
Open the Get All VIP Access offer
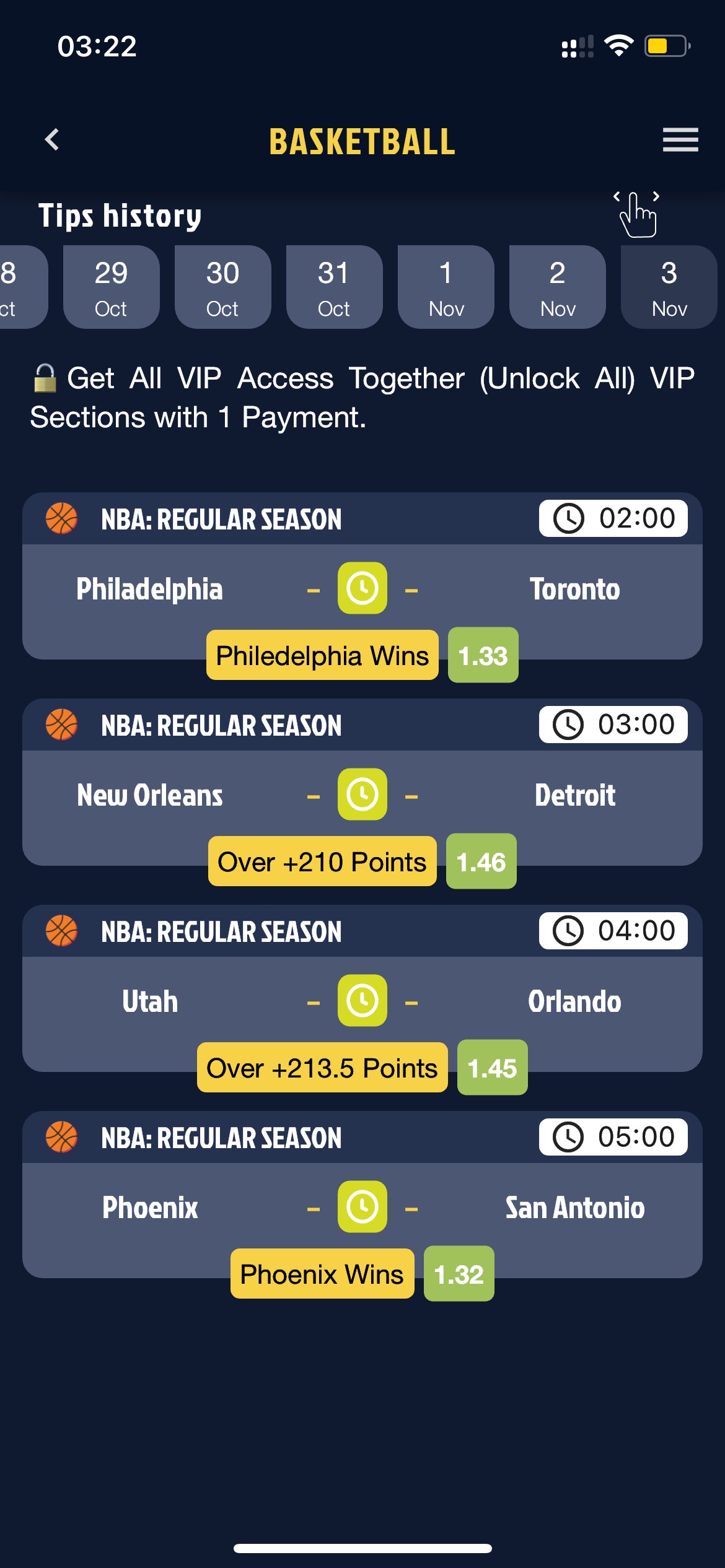pyautogui.click(x=362, y=398)
